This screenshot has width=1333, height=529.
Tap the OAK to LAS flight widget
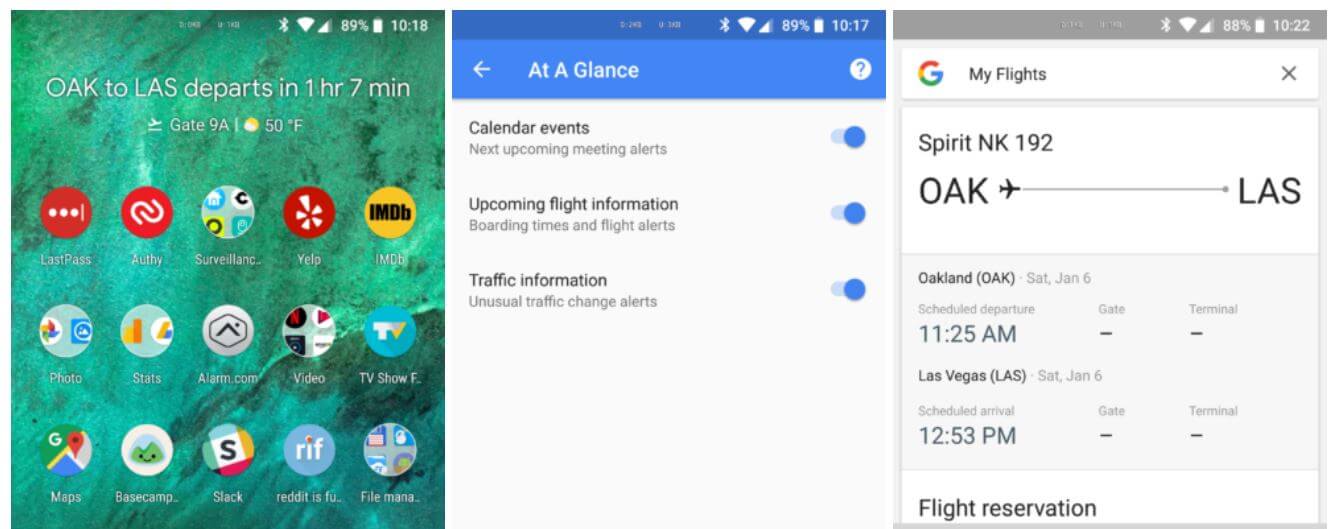click(228, 88)
